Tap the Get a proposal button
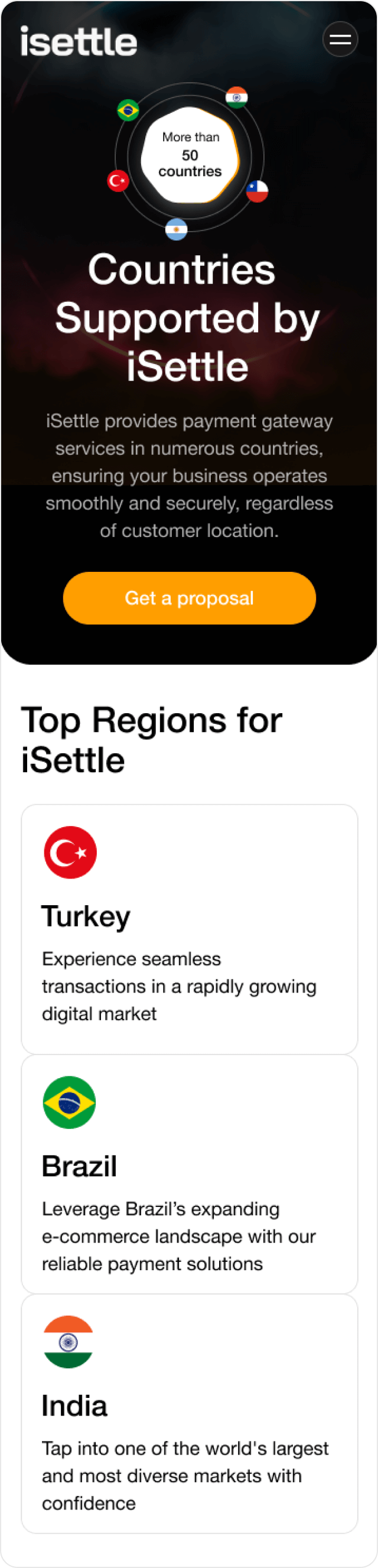378x1568 pixels. [190, 598]
